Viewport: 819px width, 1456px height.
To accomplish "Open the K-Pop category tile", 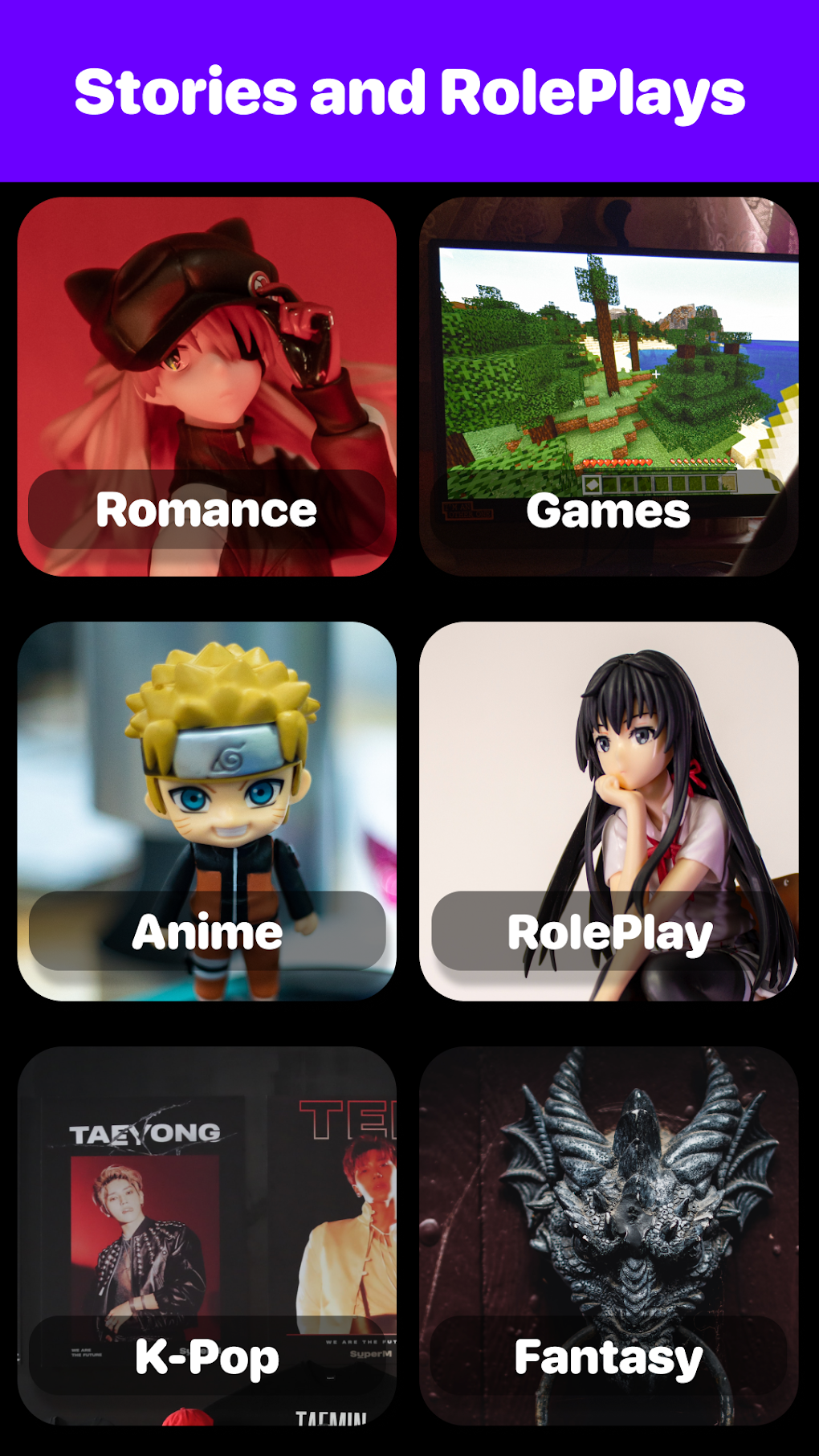I will [206, 1235].
